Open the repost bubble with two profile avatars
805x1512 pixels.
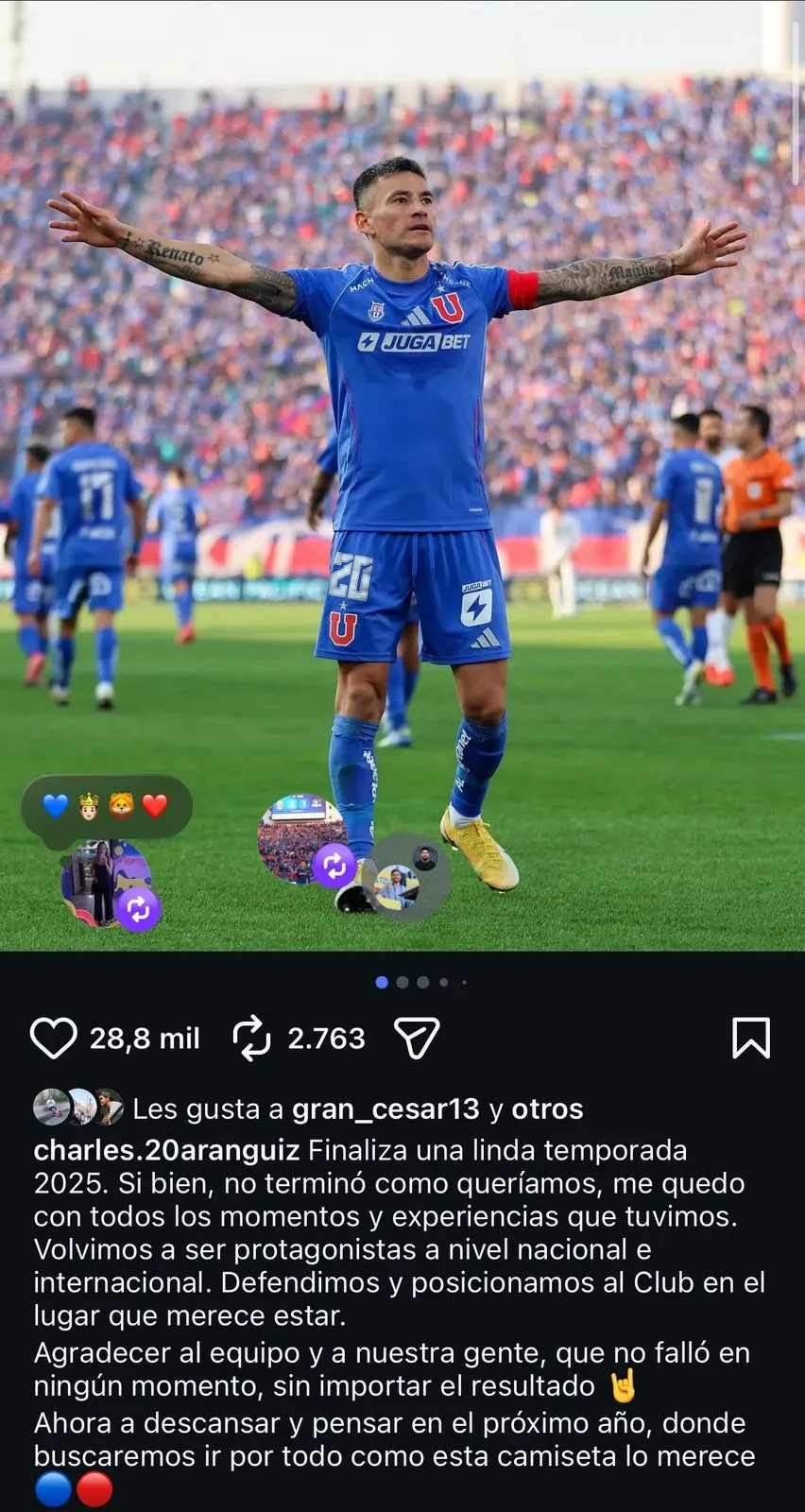coord(406,876)
